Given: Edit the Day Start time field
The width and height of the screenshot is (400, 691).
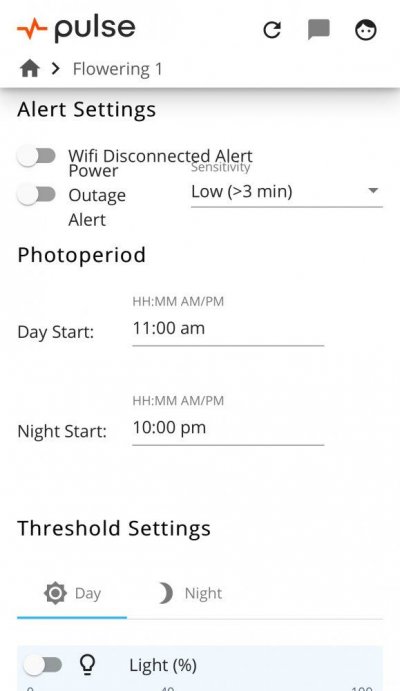Looking at the screenshot, I should pyautogui.click(x=228, y=329).
